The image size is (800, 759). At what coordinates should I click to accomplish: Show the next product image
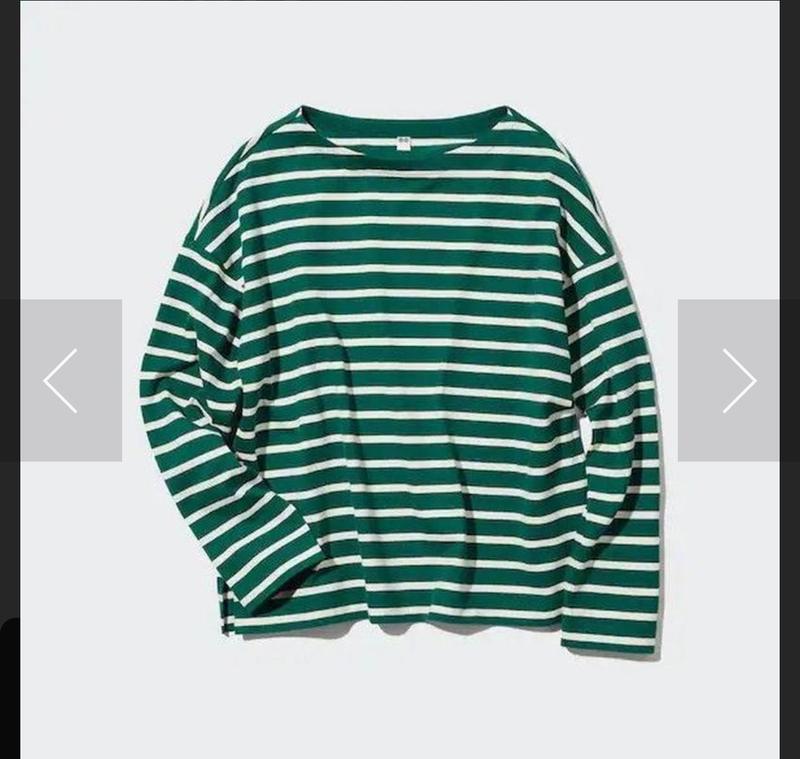click(736, 380)
